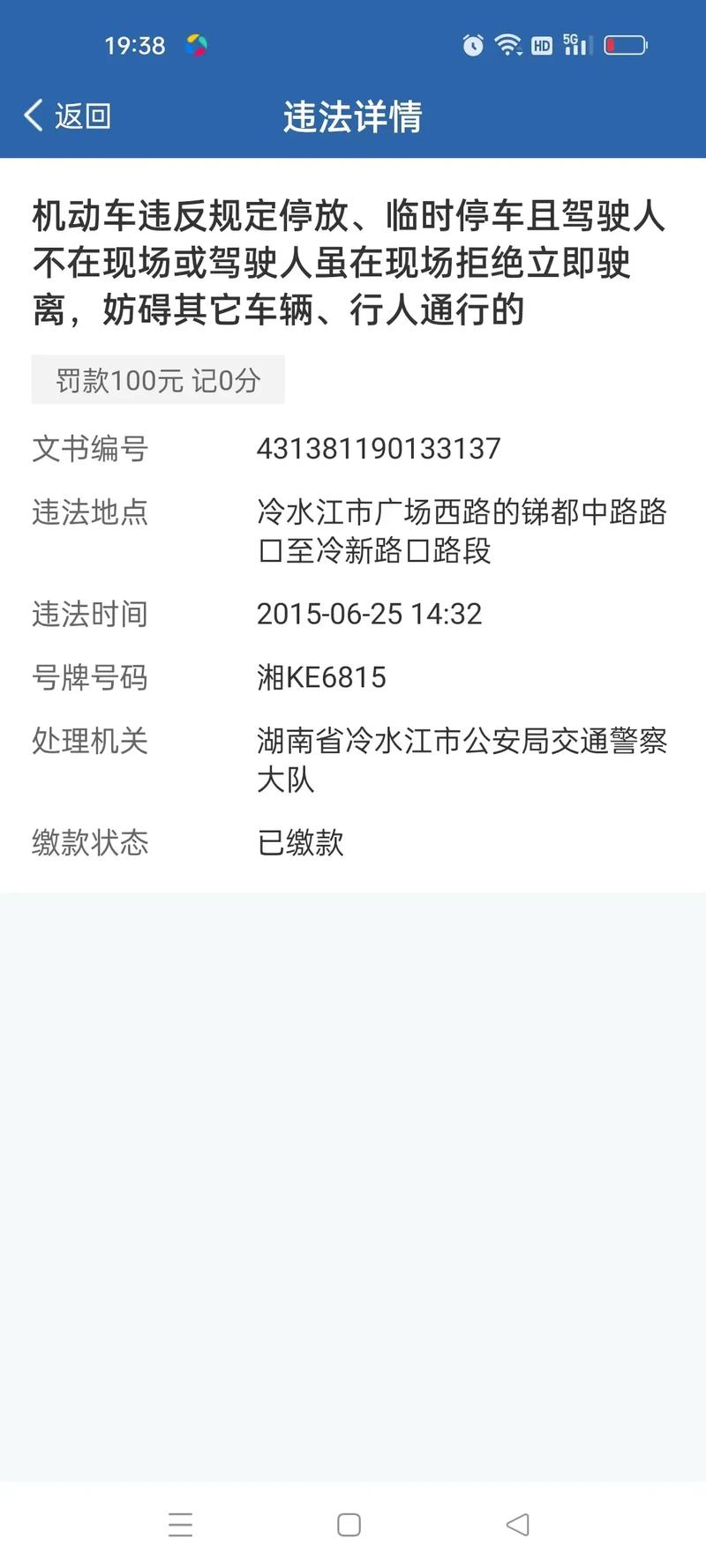Tap the system back triangle button
This screenshot has height=1568, width=706.
click(514, 1524)
